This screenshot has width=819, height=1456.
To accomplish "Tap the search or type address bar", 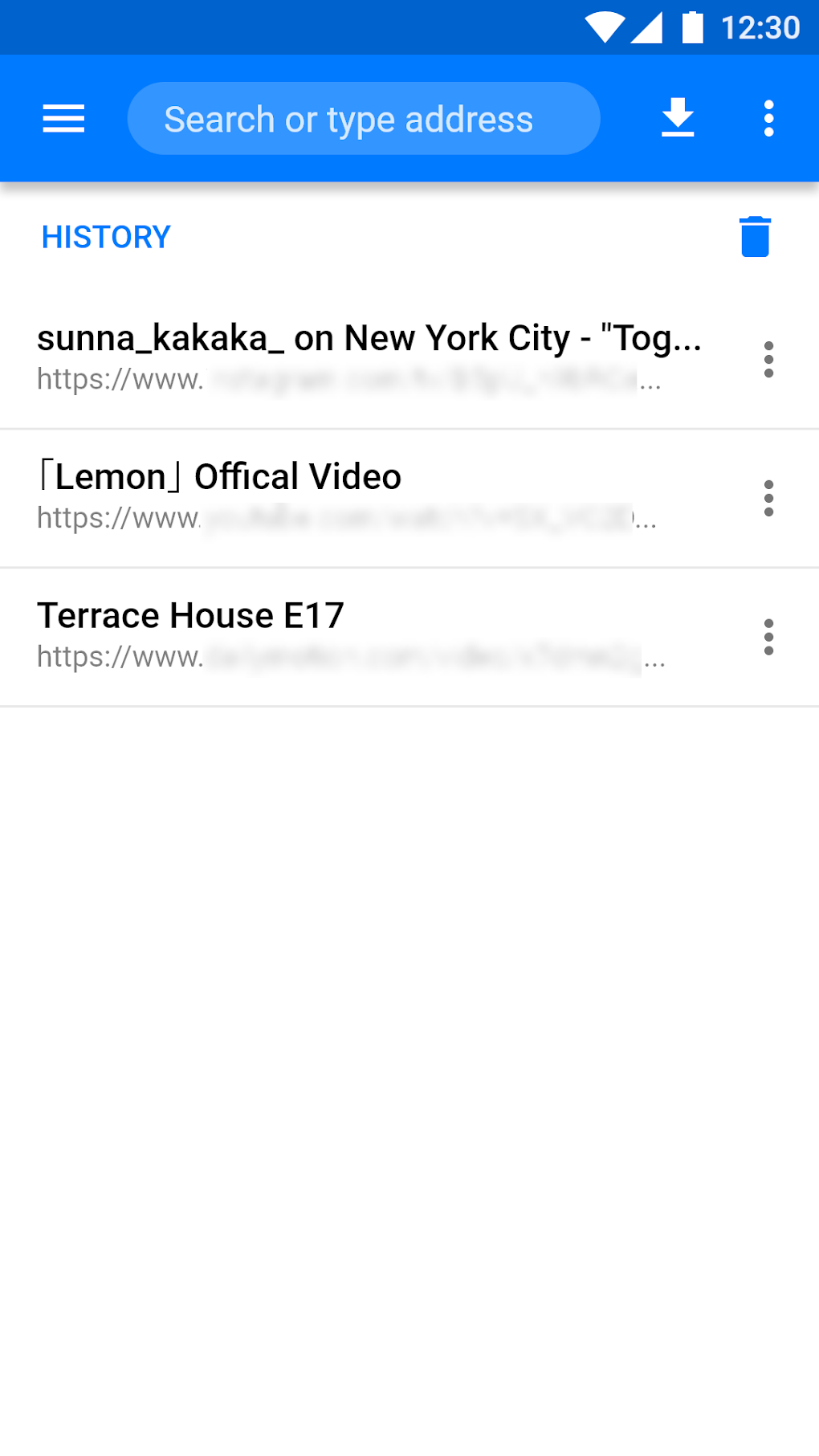I will [x=364, y=118].
